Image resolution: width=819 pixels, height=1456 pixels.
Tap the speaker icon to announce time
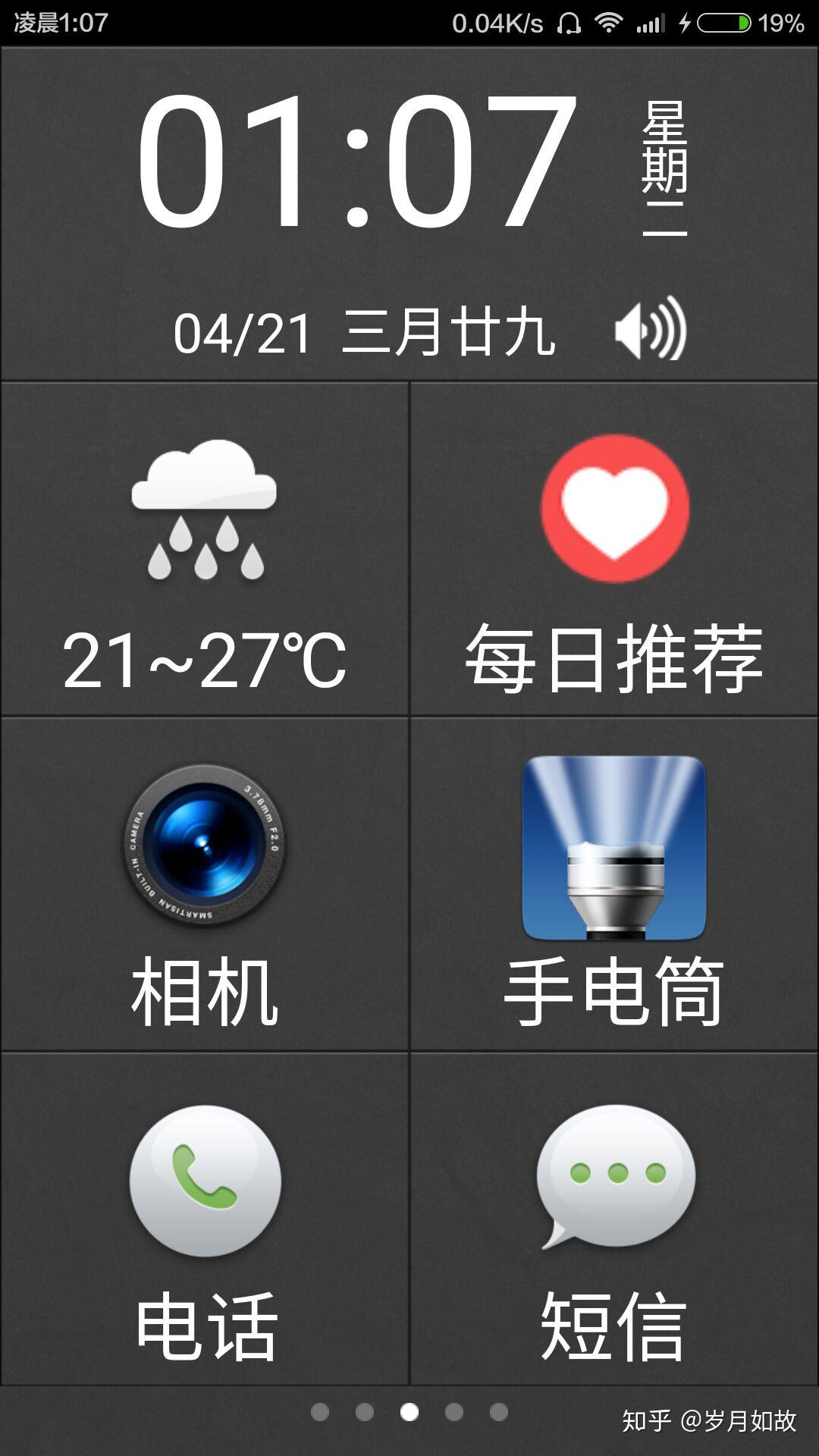pyautogui.click(x=651, y=330)
